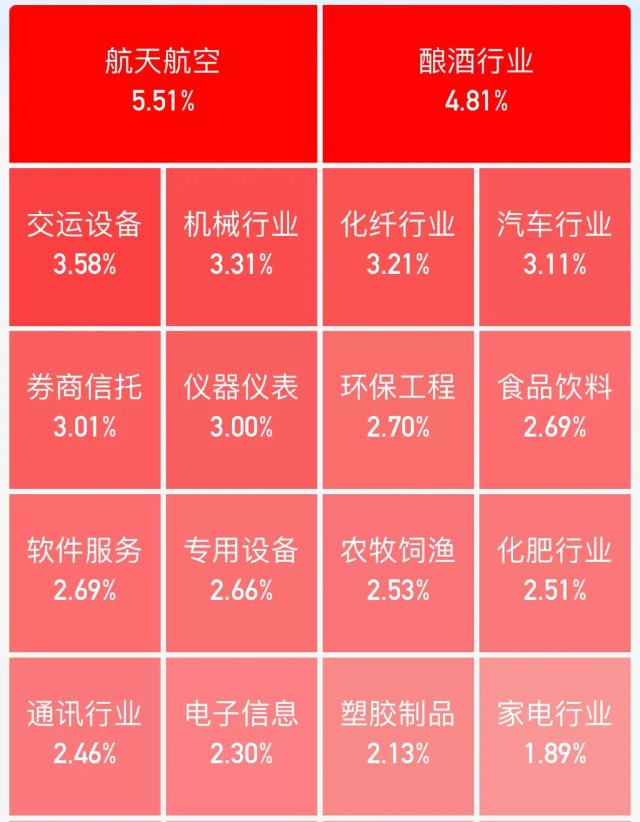Screen dimensions: 640x822
Task: Open the 化肥行业 tile
Action: 555,573
